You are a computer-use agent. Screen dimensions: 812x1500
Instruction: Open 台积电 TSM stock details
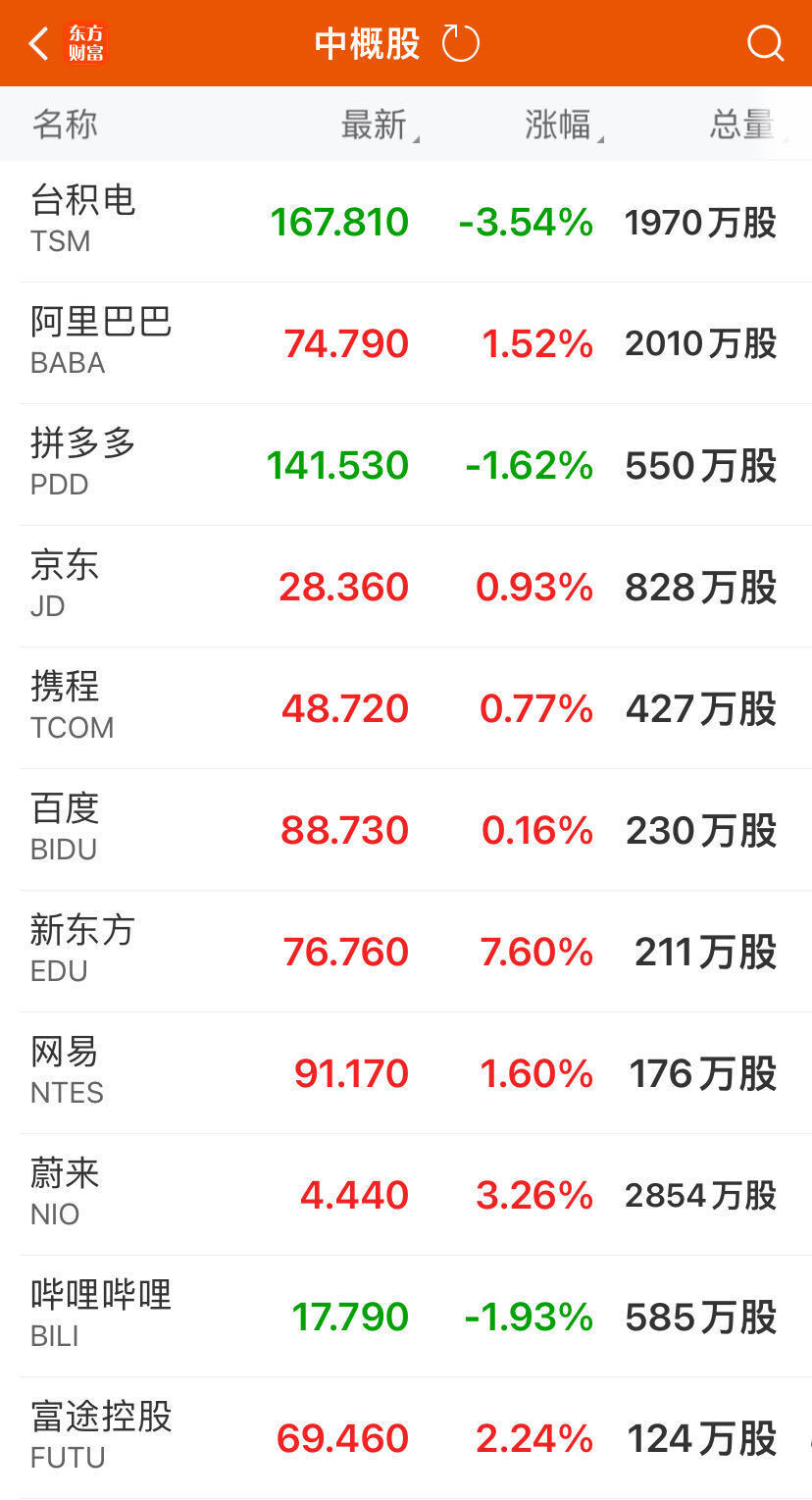(406, 222)
